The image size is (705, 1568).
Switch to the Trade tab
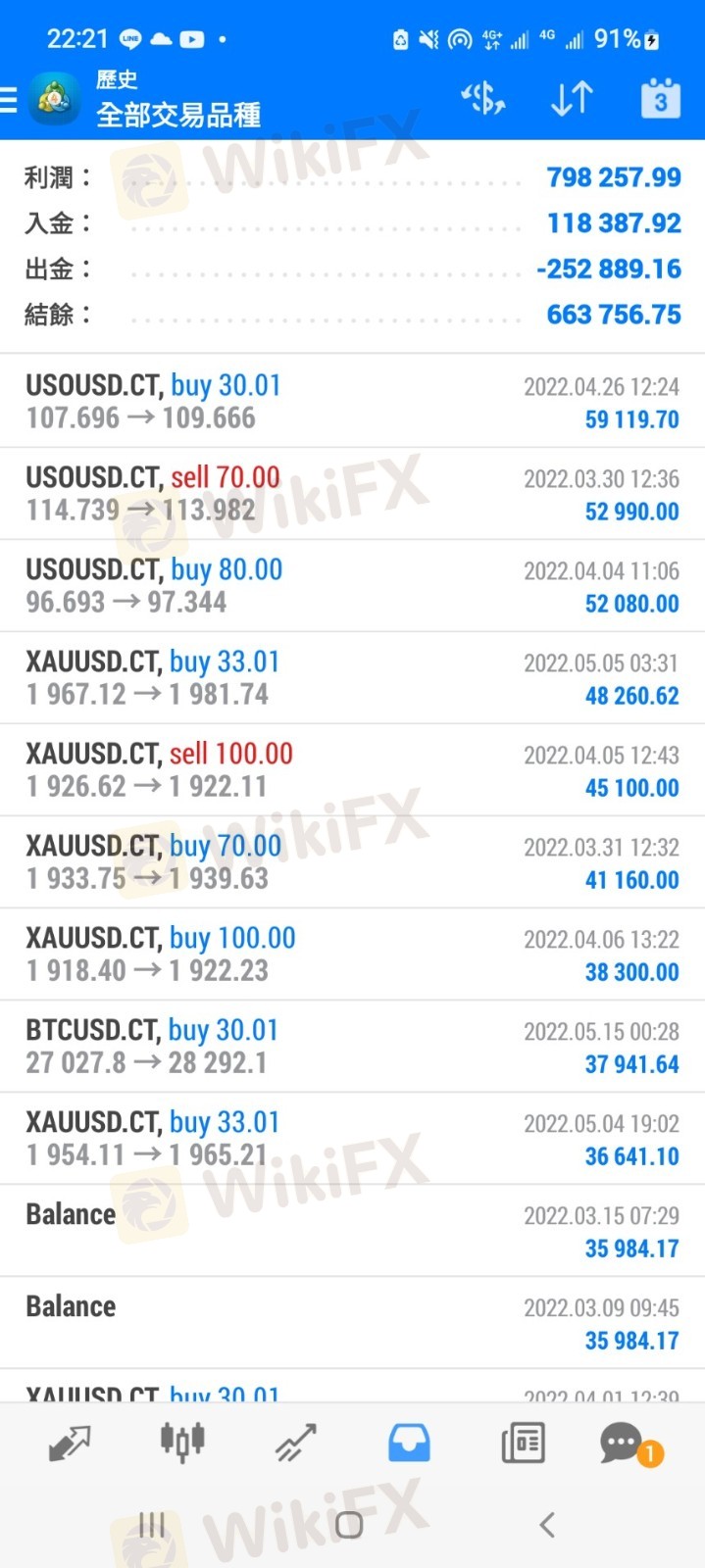point(295,1443)
